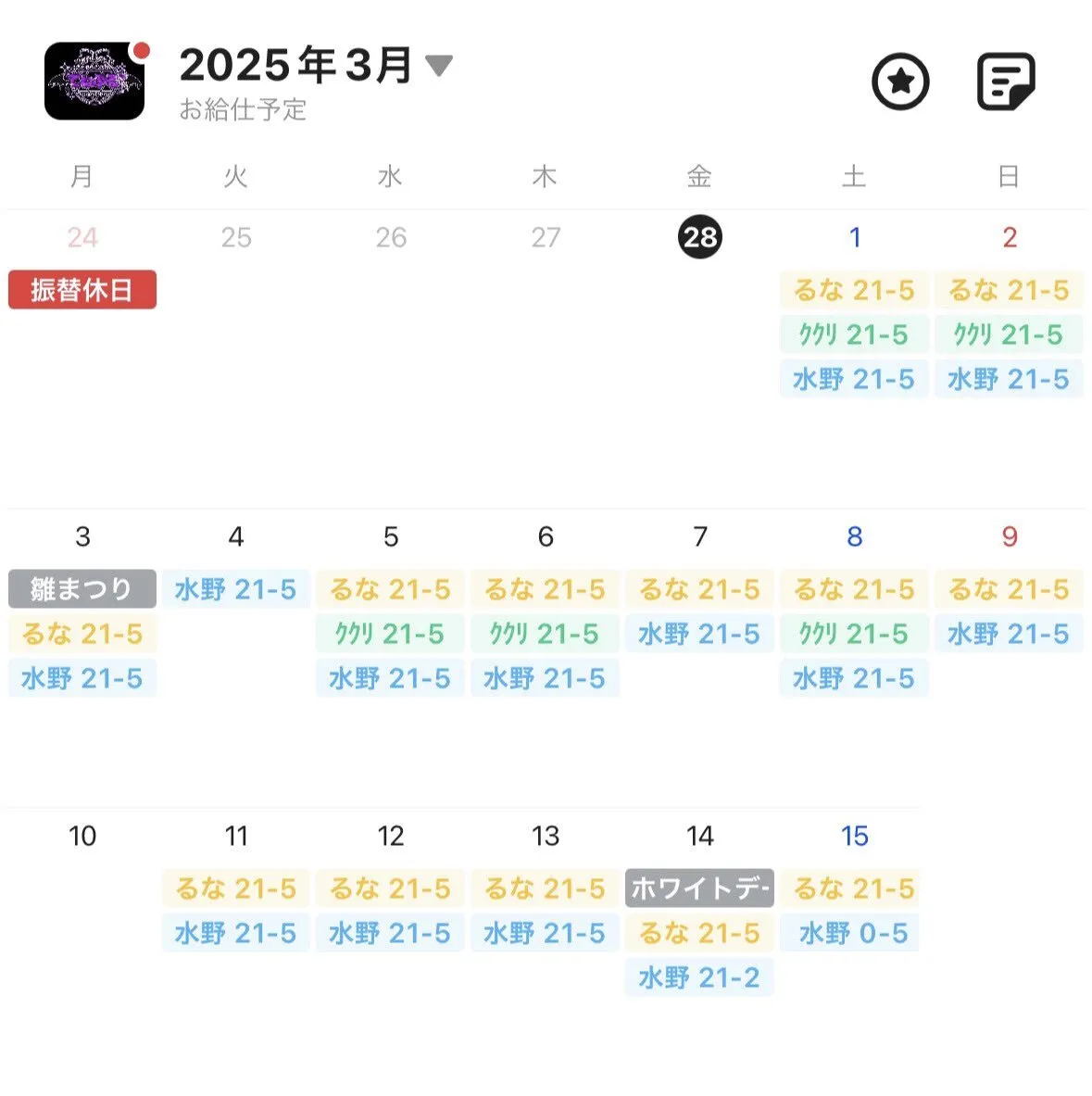Viewport: 1092px width, 1096px height.
Task: Open the star favorites icon
Action: coord(899,82)
